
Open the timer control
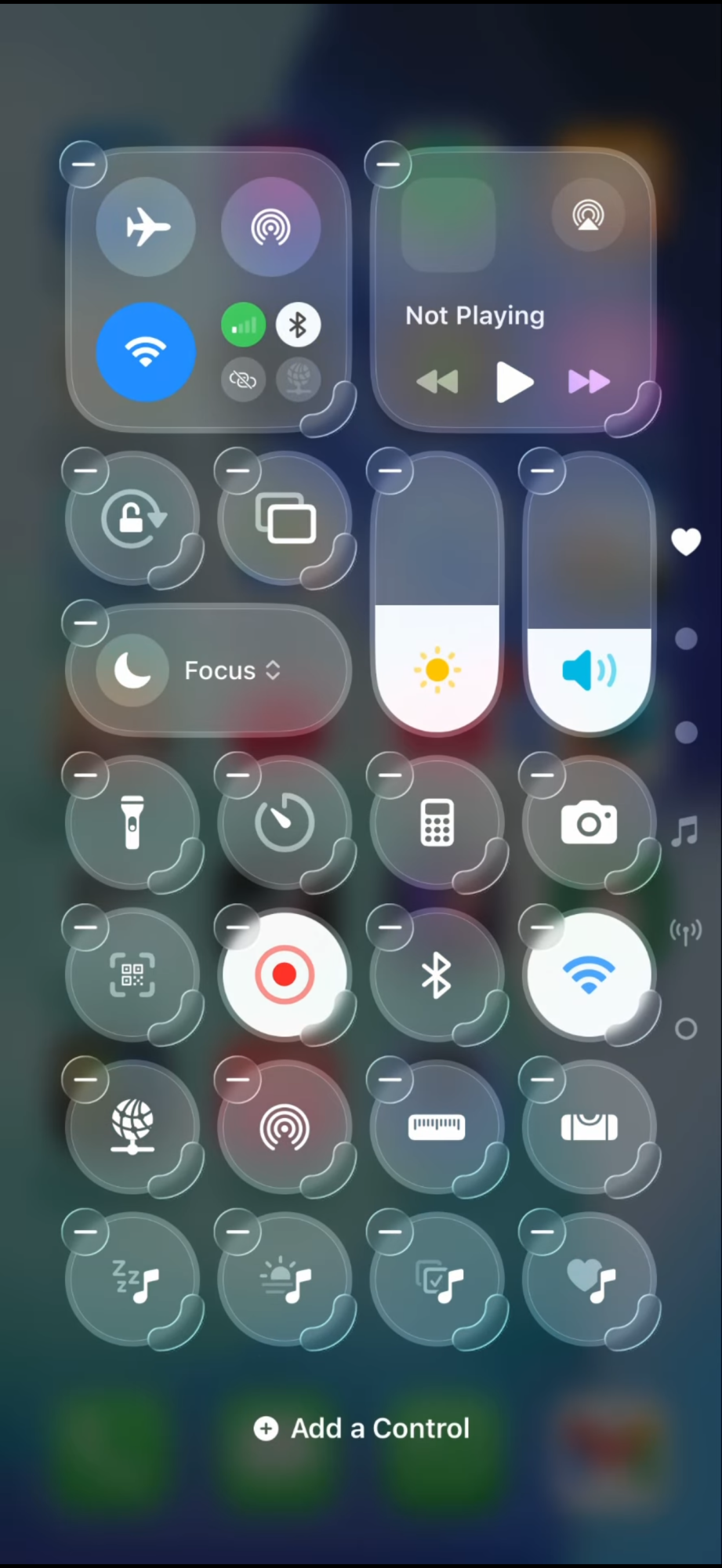coord(284,822)
